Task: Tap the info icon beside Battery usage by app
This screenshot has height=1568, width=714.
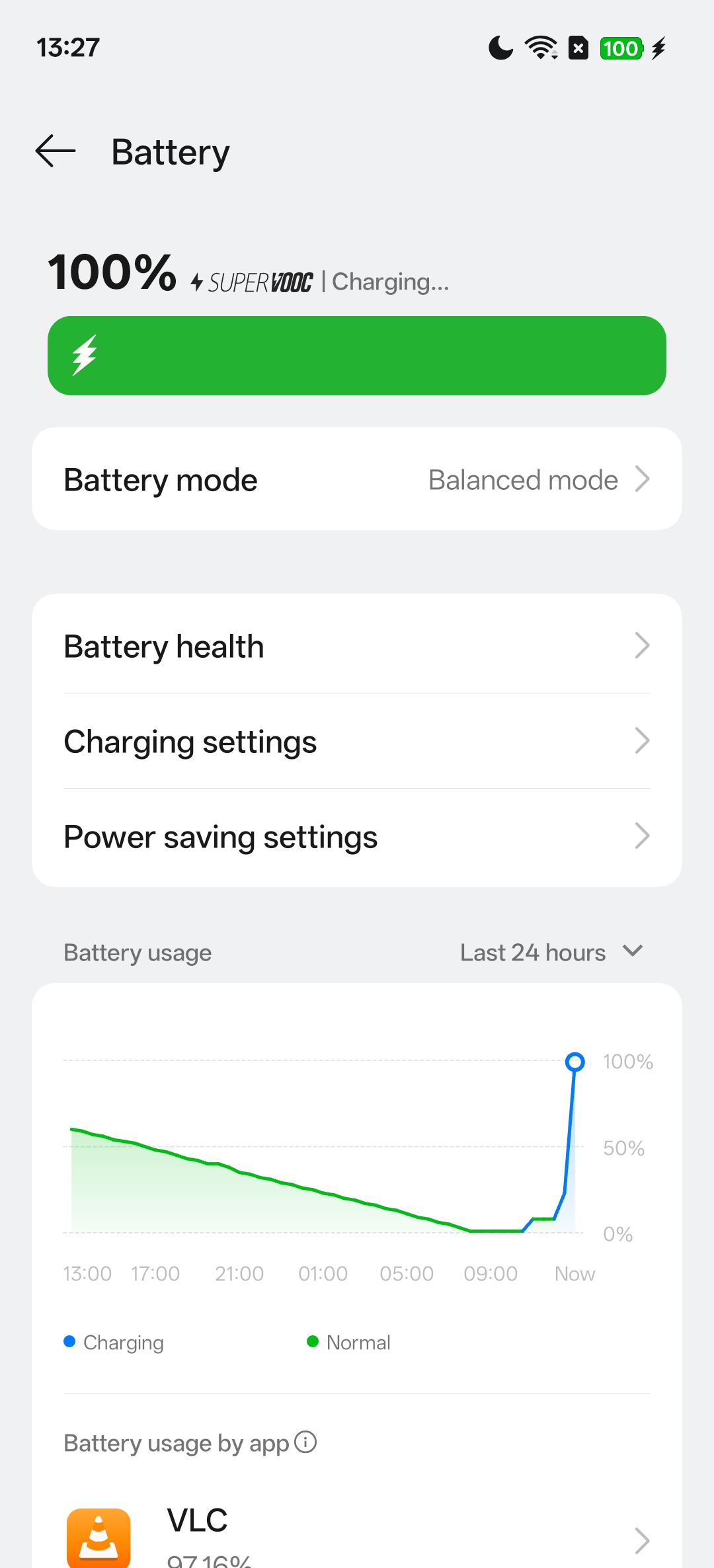Action: click(305, 1442)
